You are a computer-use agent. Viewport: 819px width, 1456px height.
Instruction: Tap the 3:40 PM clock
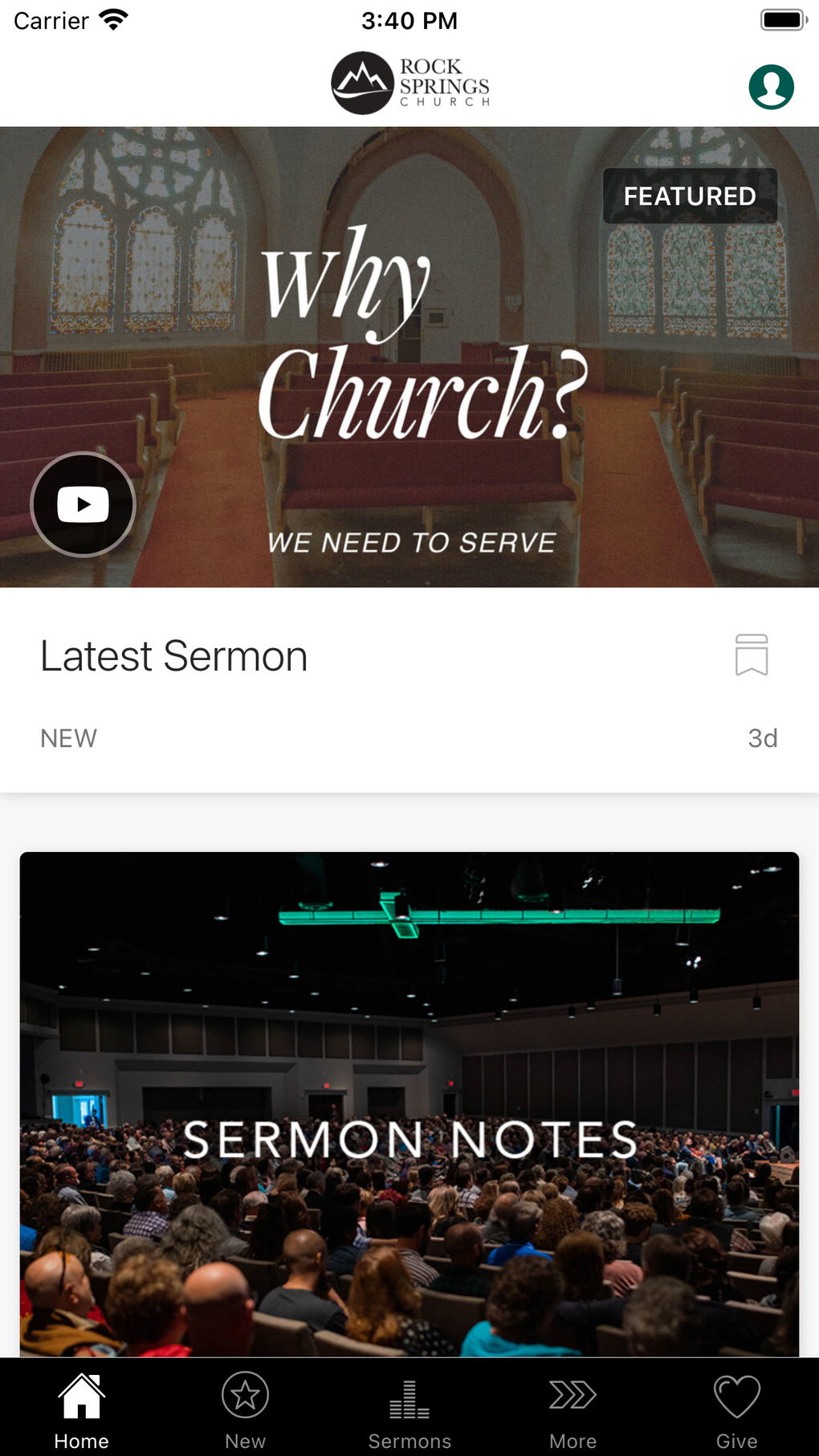pos(409,20)
